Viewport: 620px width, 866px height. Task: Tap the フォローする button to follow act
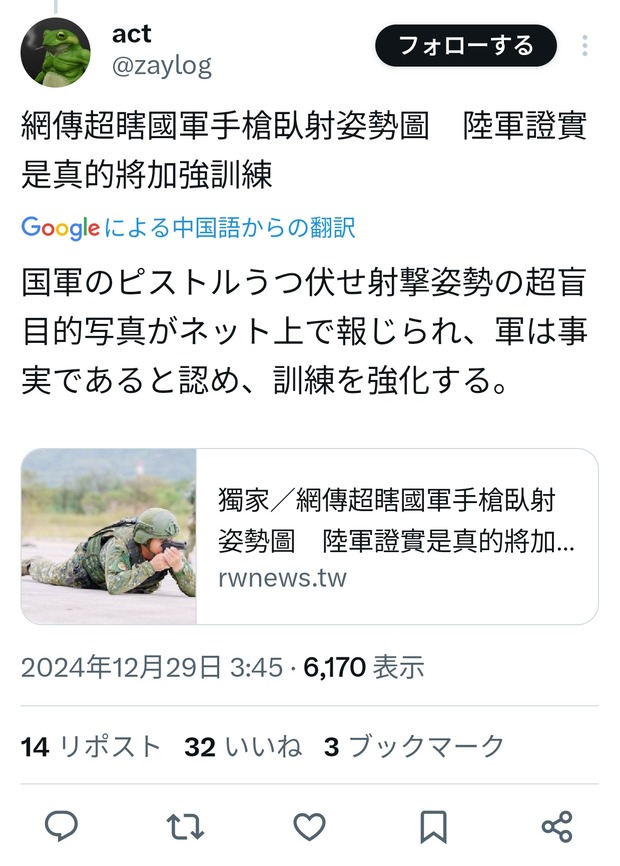click(465, 45)
